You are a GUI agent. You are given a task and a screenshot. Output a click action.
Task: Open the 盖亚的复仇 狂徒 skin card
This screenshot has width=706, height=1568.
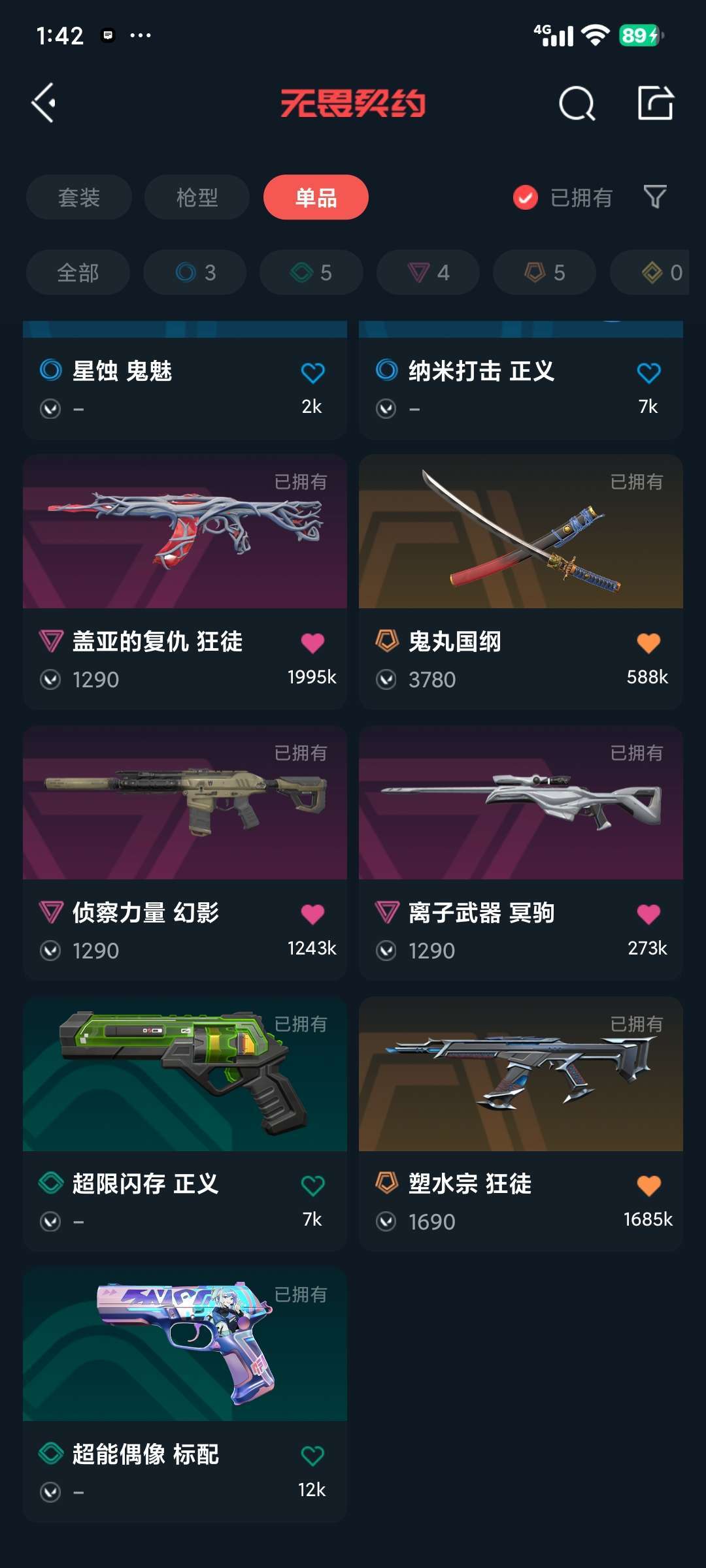(x=185, y=581)
